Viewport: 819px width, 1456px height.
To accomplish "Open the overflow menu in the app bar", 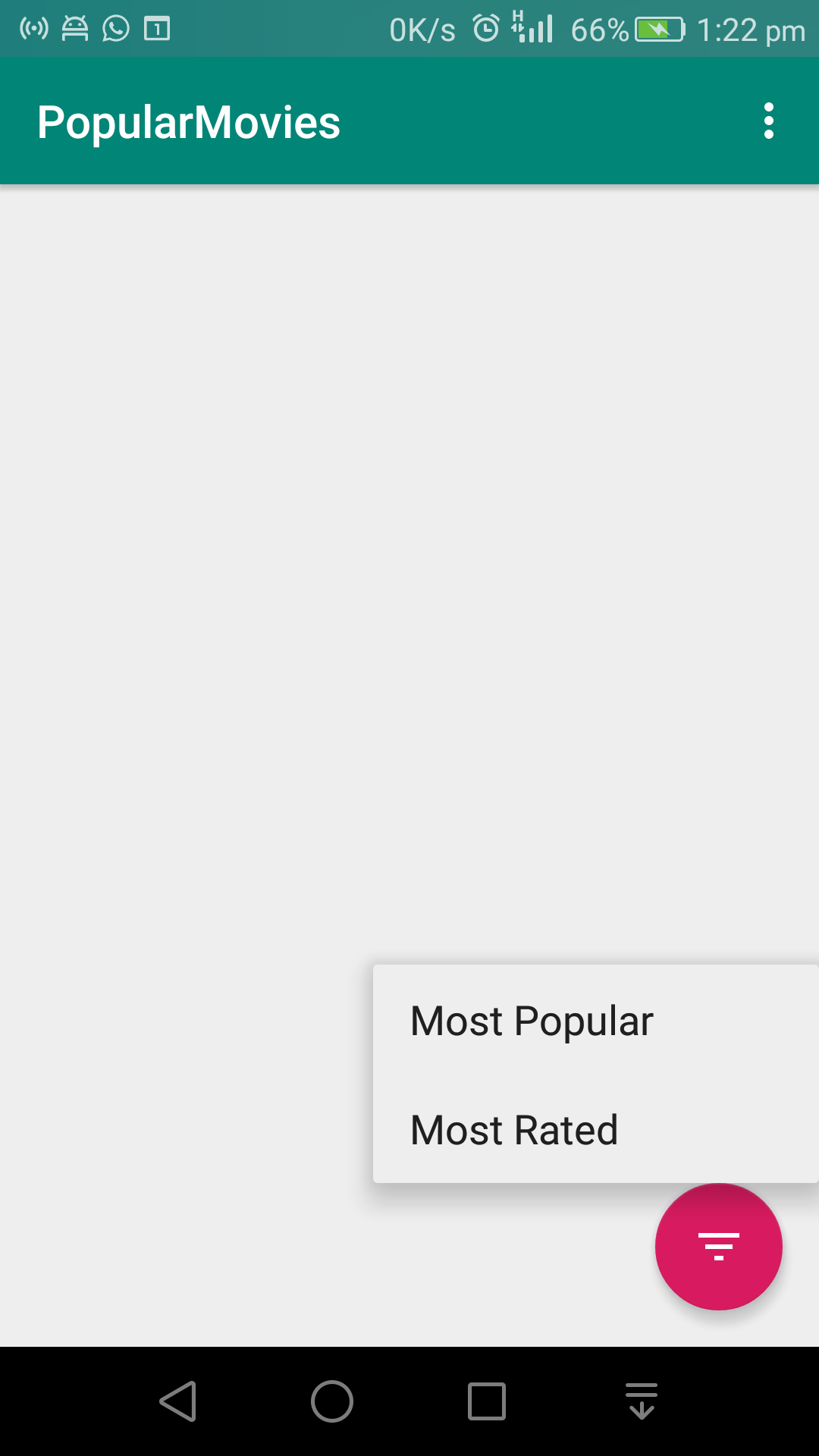I will pos(769,121).
